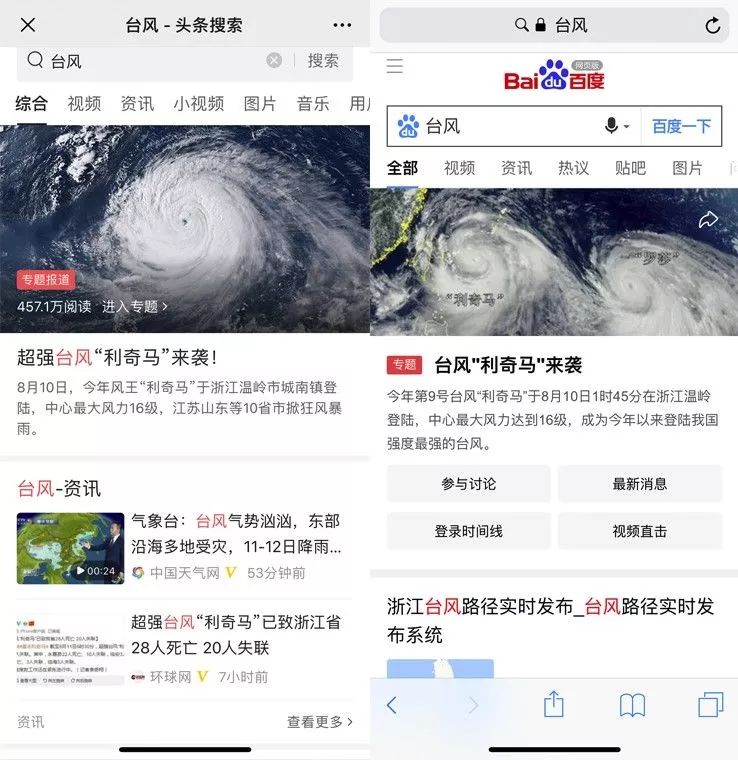Tap the 百度一下 search button

click(x=681, y=126)
